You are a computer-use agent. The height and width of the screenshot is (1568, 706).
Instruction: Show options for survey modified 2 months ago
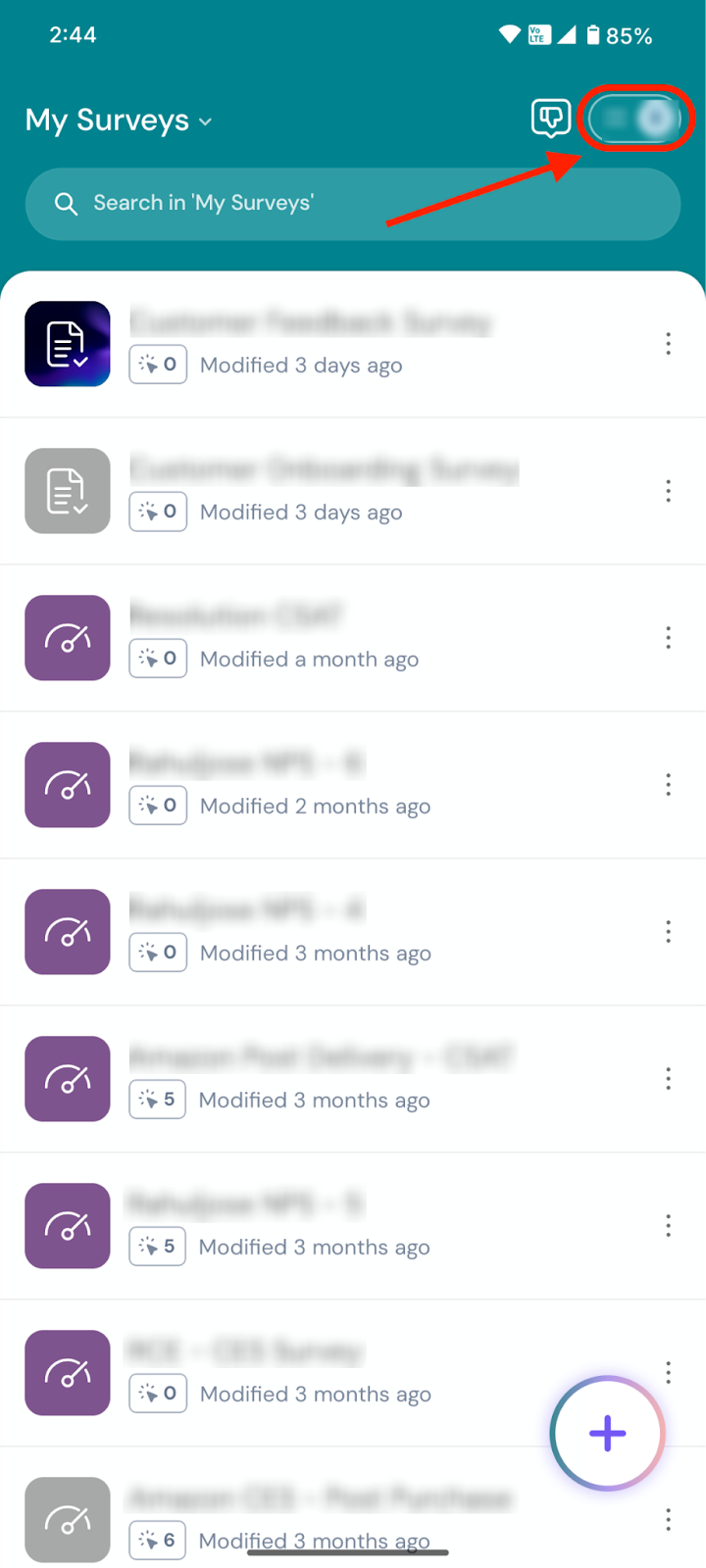(x=668, y=785)
